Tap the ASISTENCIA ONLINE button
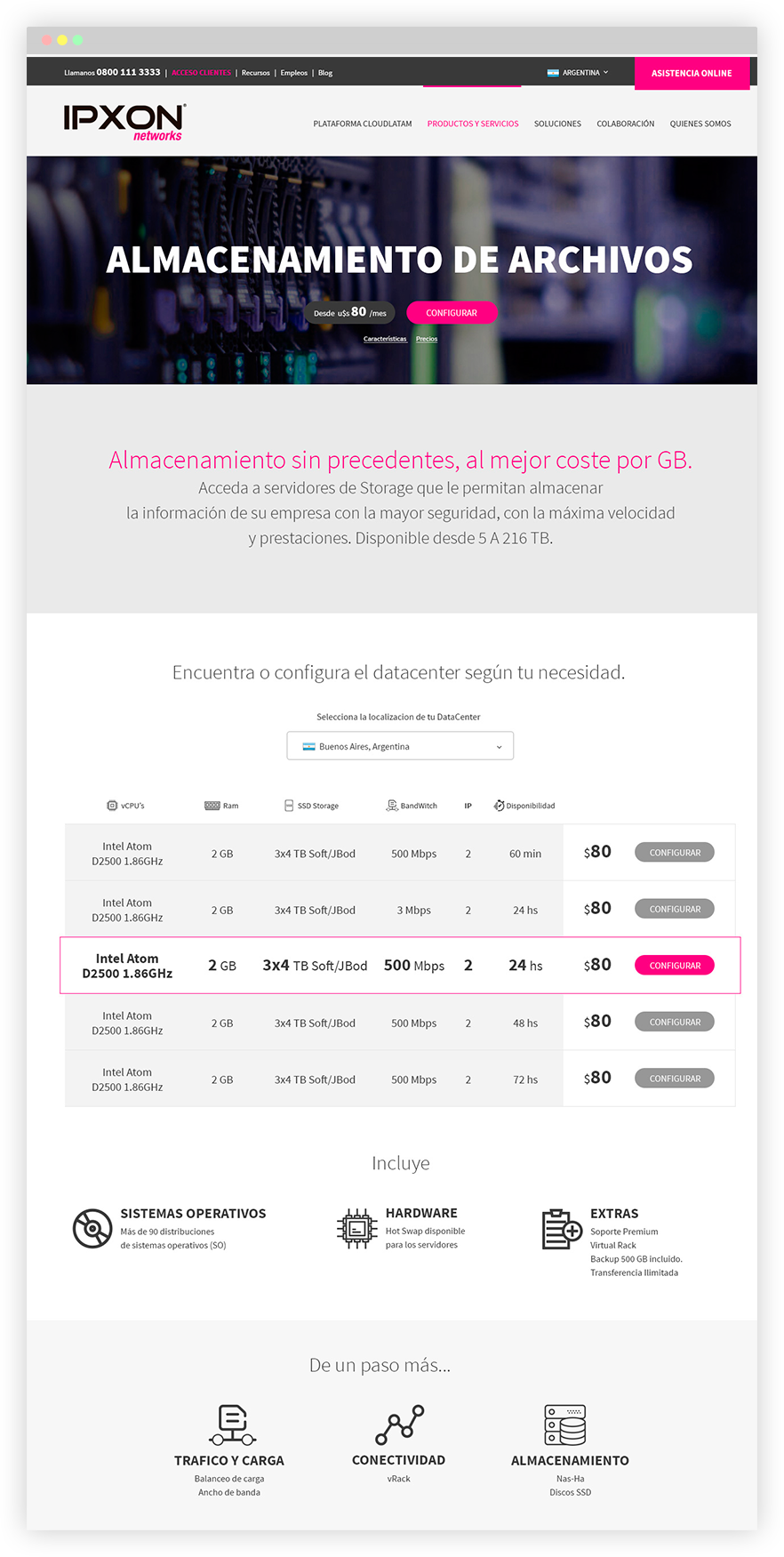The height and width of the screenshot is (1557, 784). coord(692,73)
